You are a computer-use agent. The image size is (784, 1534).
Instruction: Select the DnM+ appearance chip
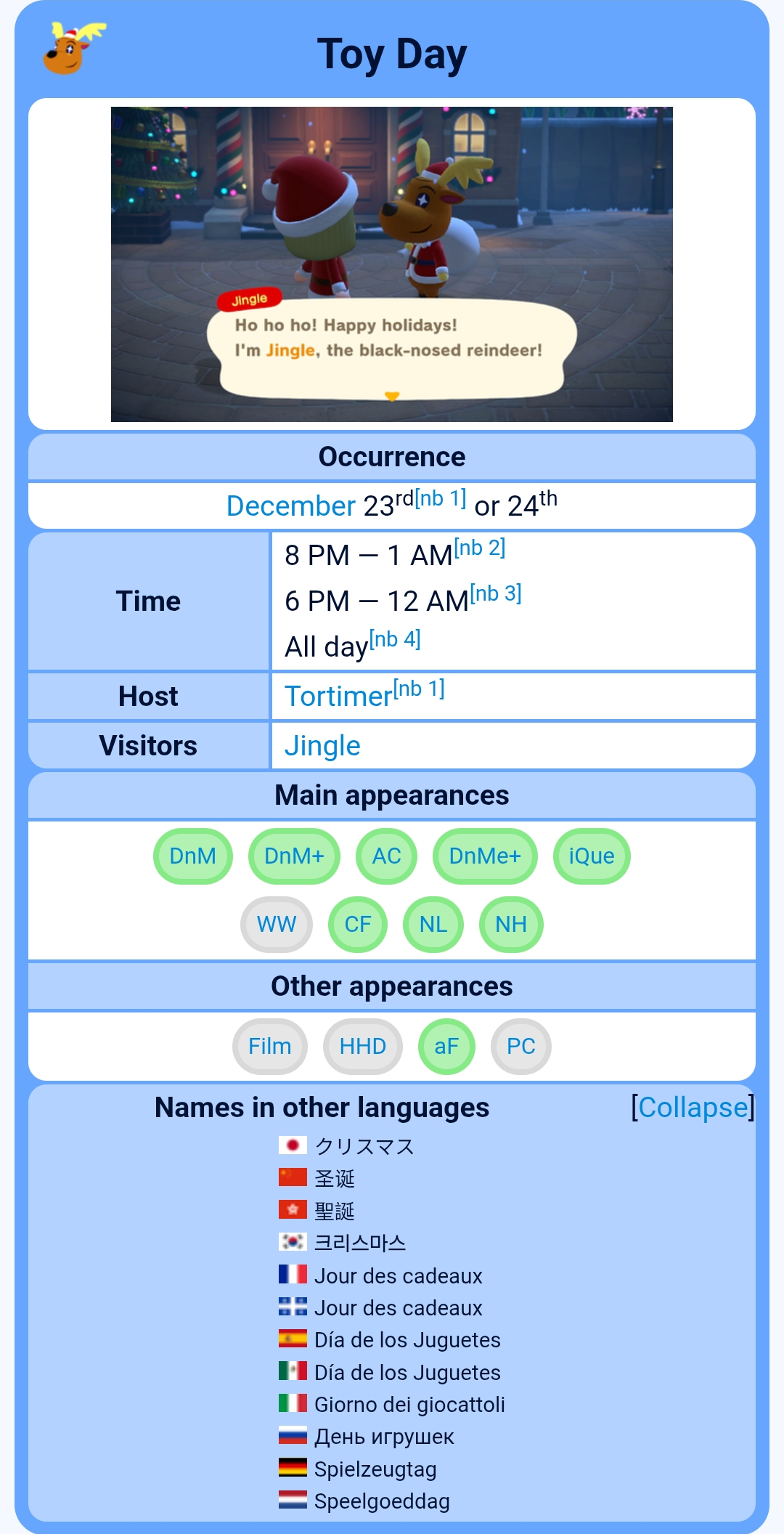point(294,856)
